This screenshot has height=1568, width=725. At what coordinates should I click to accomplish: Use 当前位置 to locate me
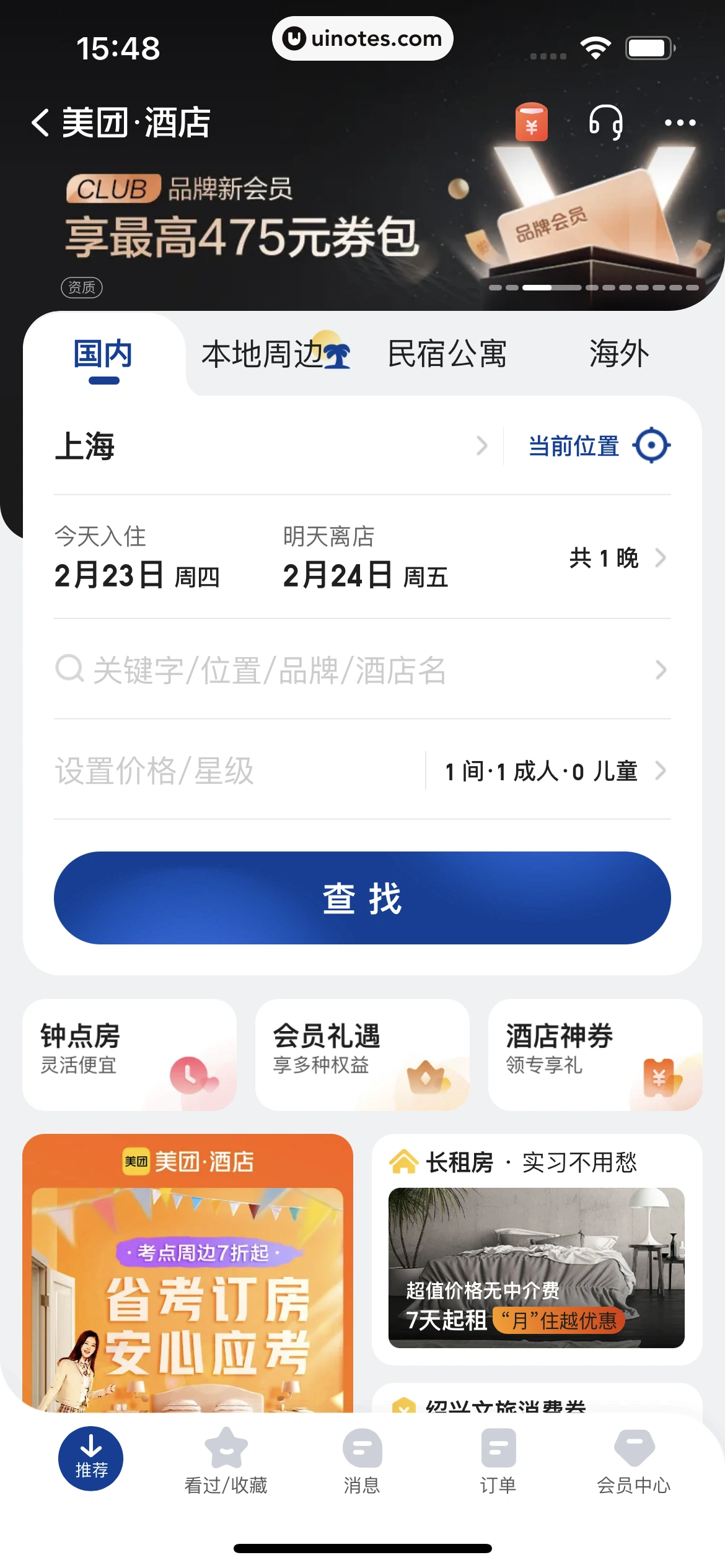[x=598, y=446]
